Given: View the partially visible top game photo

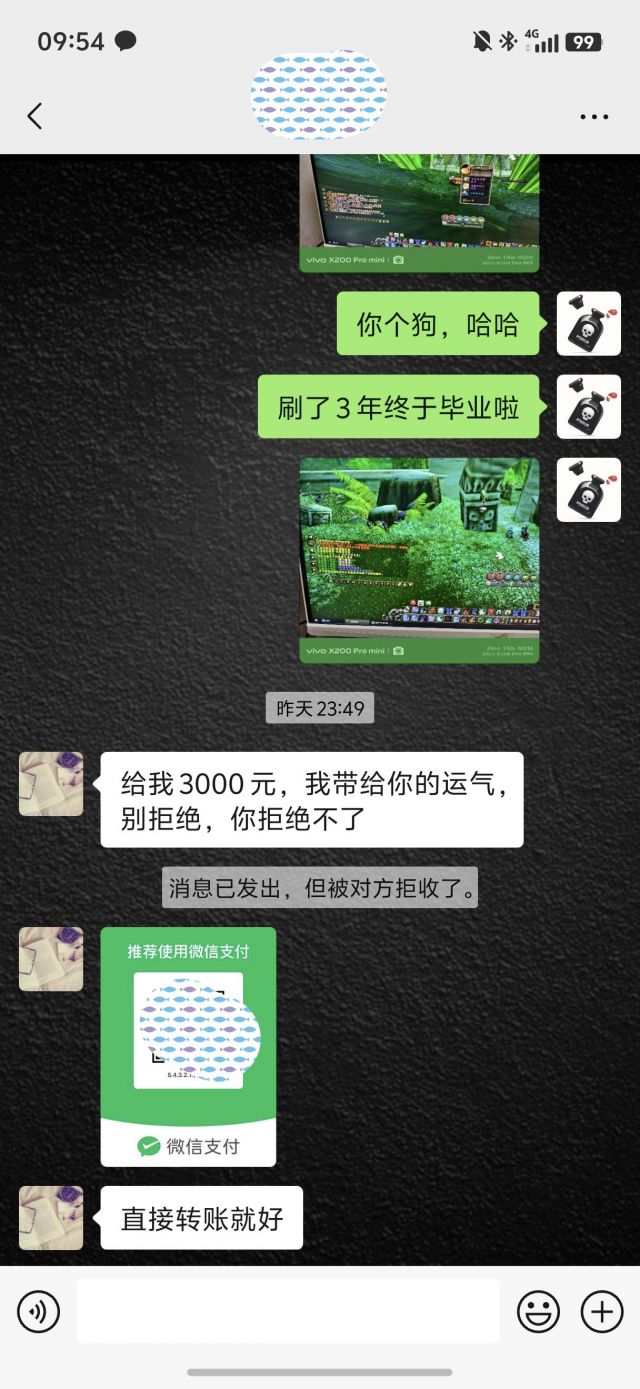Looking at the screenshot, I should [x=419, y=212].
